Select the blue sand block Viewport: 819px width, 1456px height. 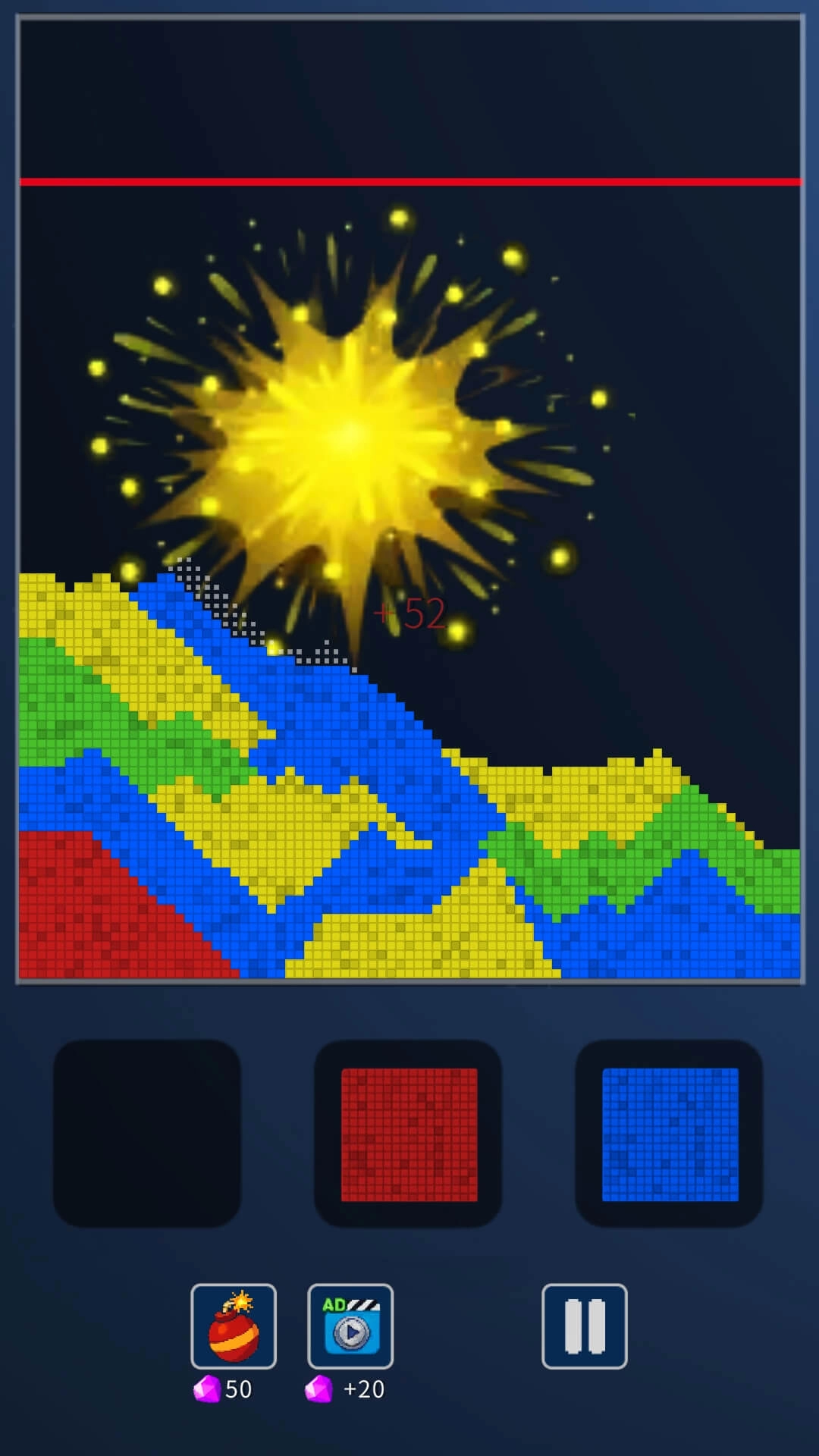670,1134
